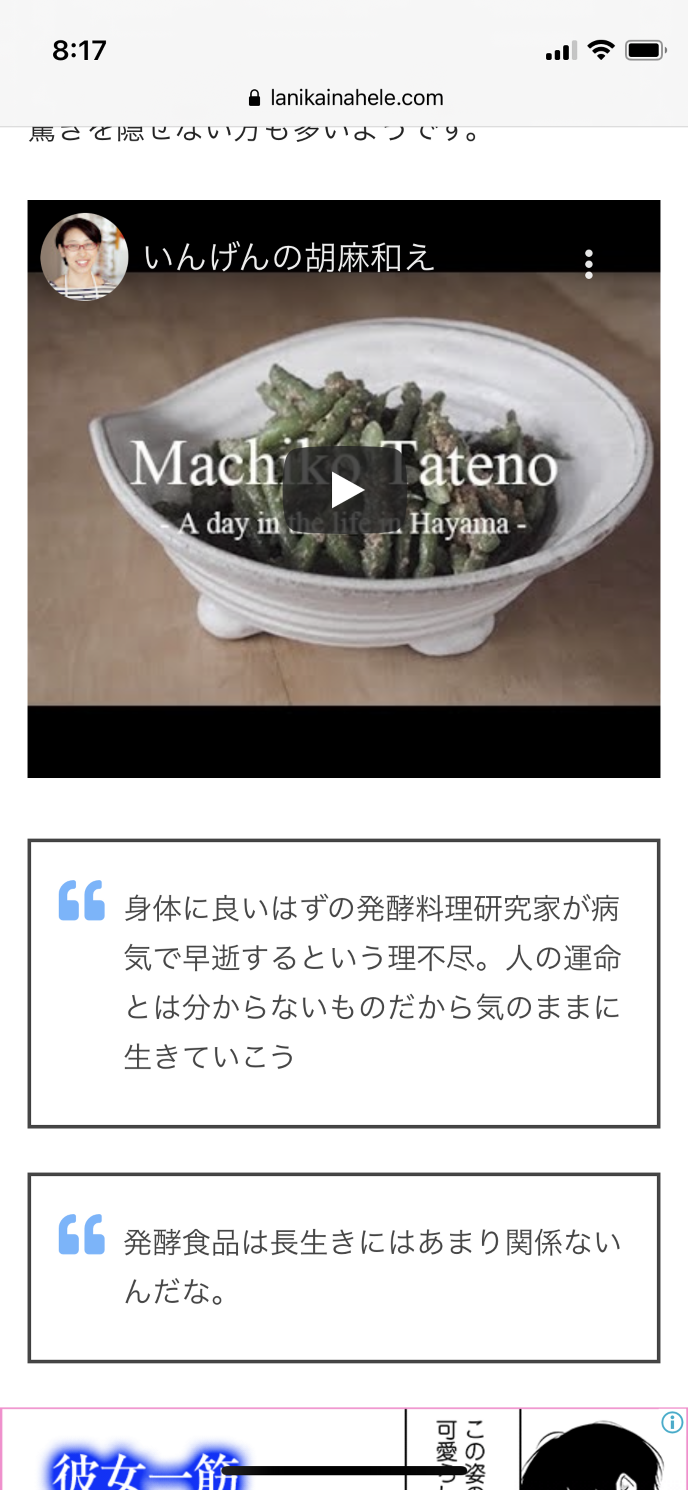
Task: Play the いんげんの胡麻和え video
Action: [x=346, y=490]
